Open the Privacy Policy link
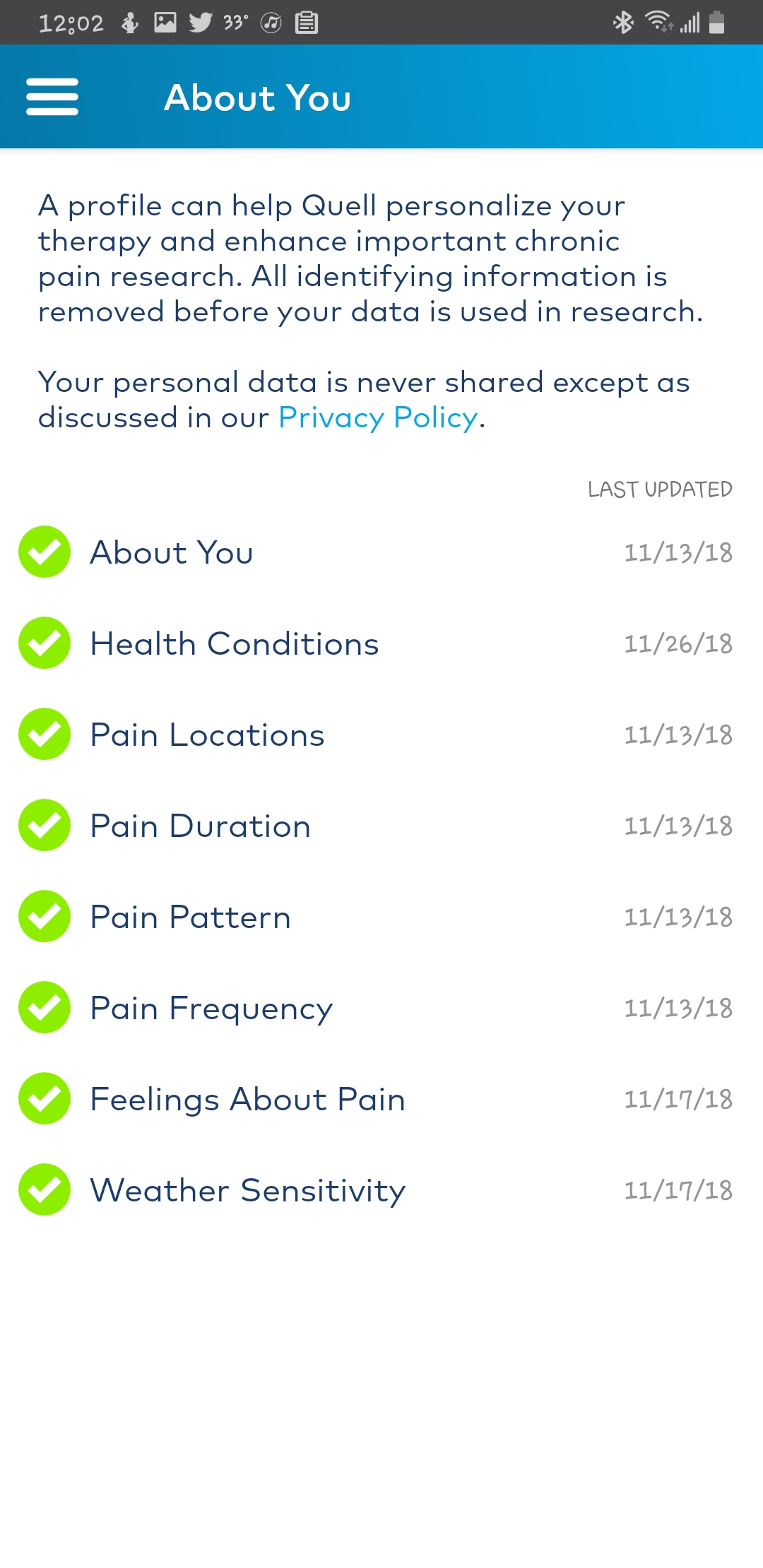Screen dimensions: 763x1568 coord(378,418)
